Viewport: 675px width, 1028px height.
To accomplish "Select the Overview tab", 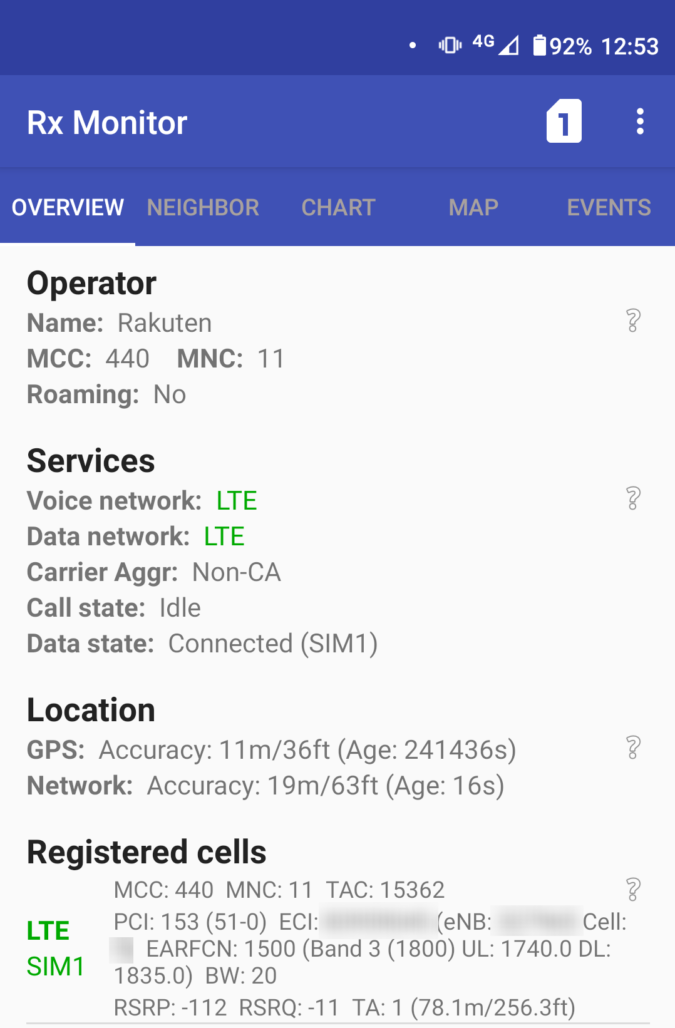I will pos(68,208).
